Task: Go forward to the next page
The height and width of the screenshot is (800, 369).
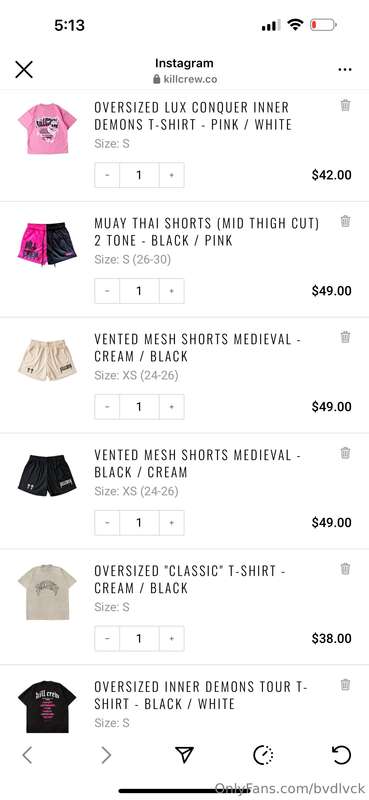Action: pos(106,755)
